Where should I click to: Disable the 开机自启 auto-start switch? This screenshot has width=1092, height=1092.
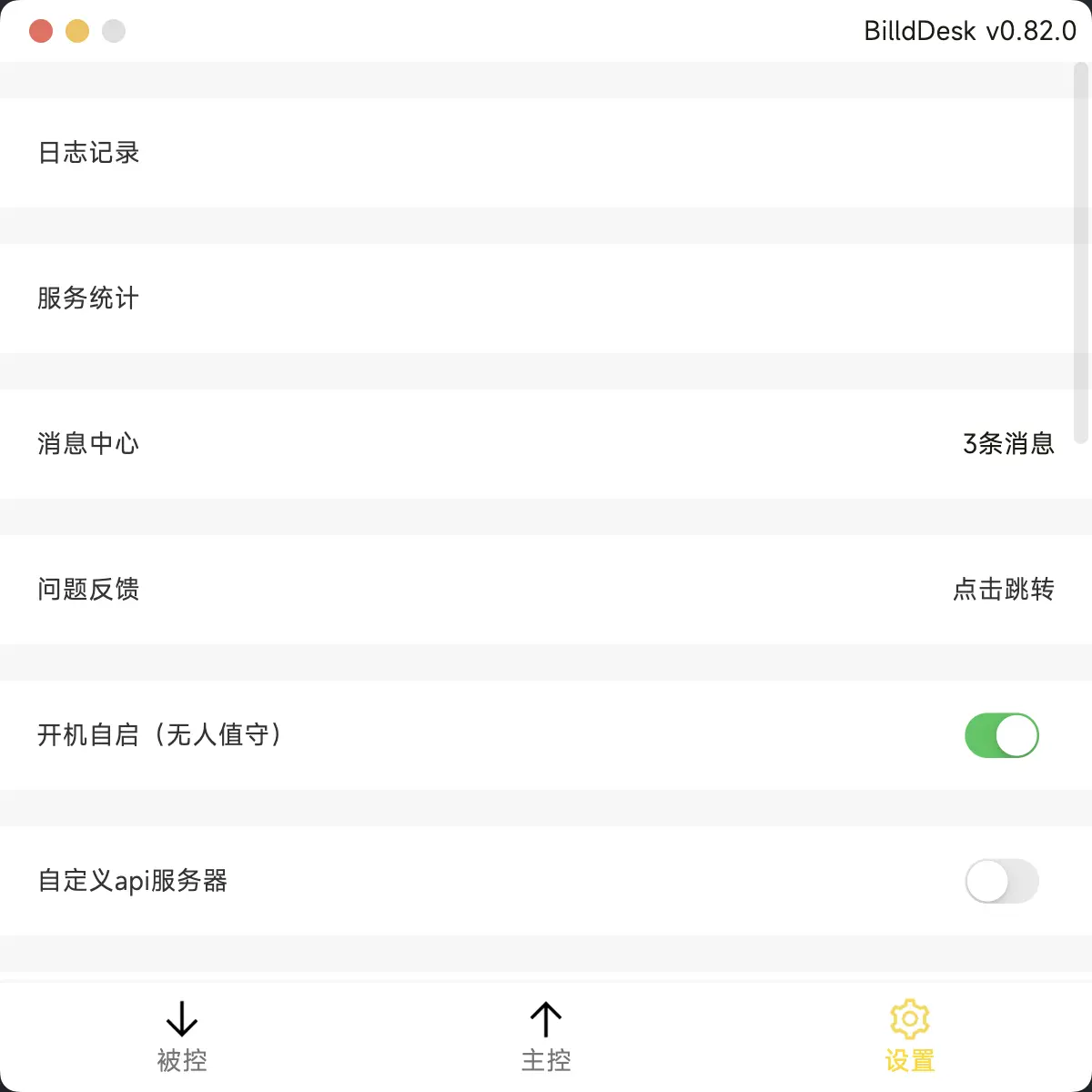(x=1001, y=735)
